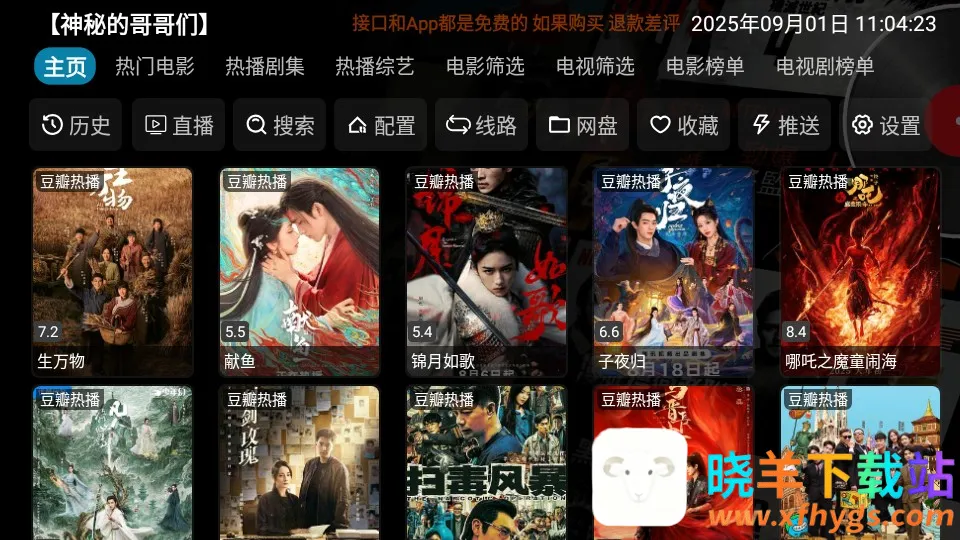
Task: Switch to the 热门电影 tab
Action: 154,67
